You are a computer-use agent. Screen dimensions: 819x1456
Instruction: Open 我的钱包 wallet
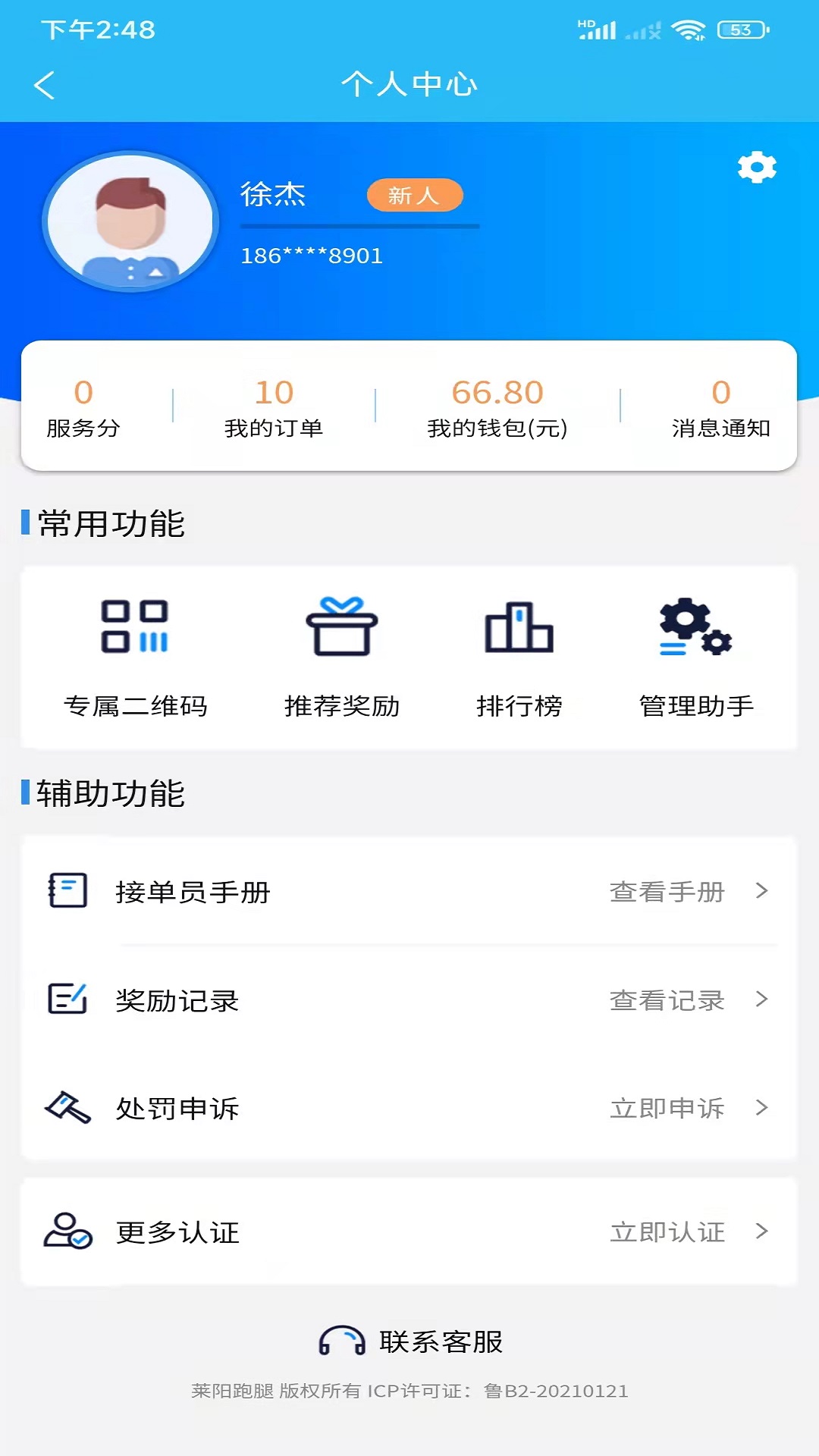[497, 408]
